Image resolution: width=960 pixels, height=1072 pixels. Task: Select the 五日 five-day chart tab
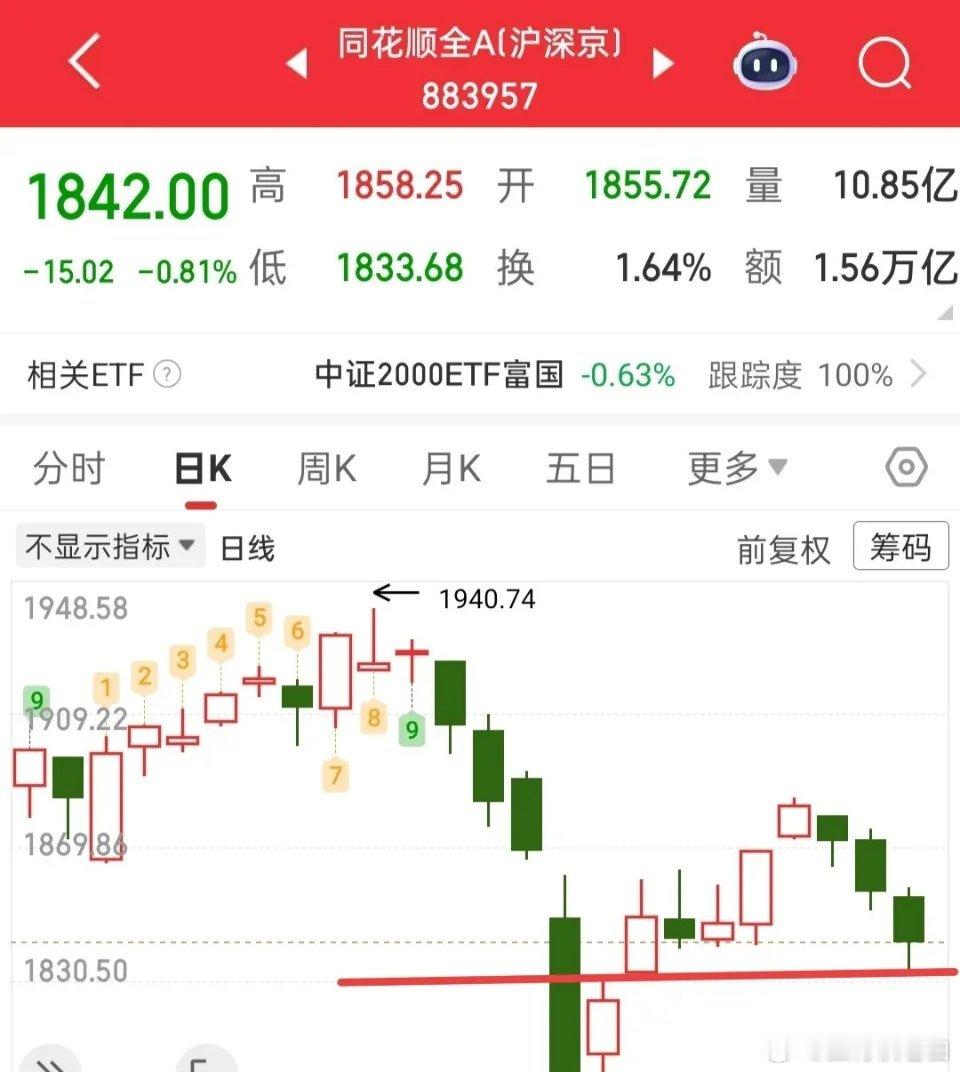pyautogui.click(x=580, y=467)
